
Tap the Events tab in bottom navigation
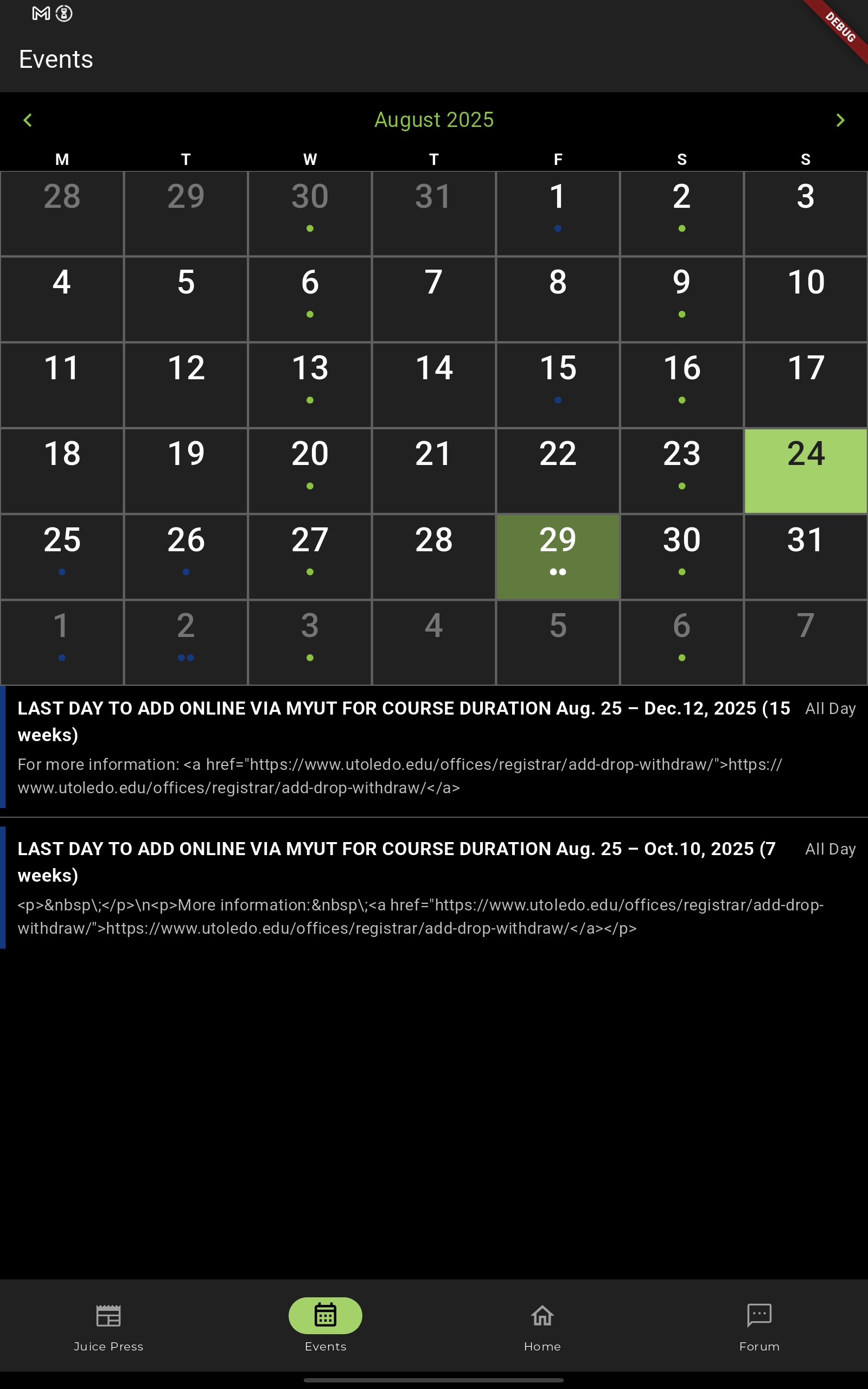pos(325,1326)
